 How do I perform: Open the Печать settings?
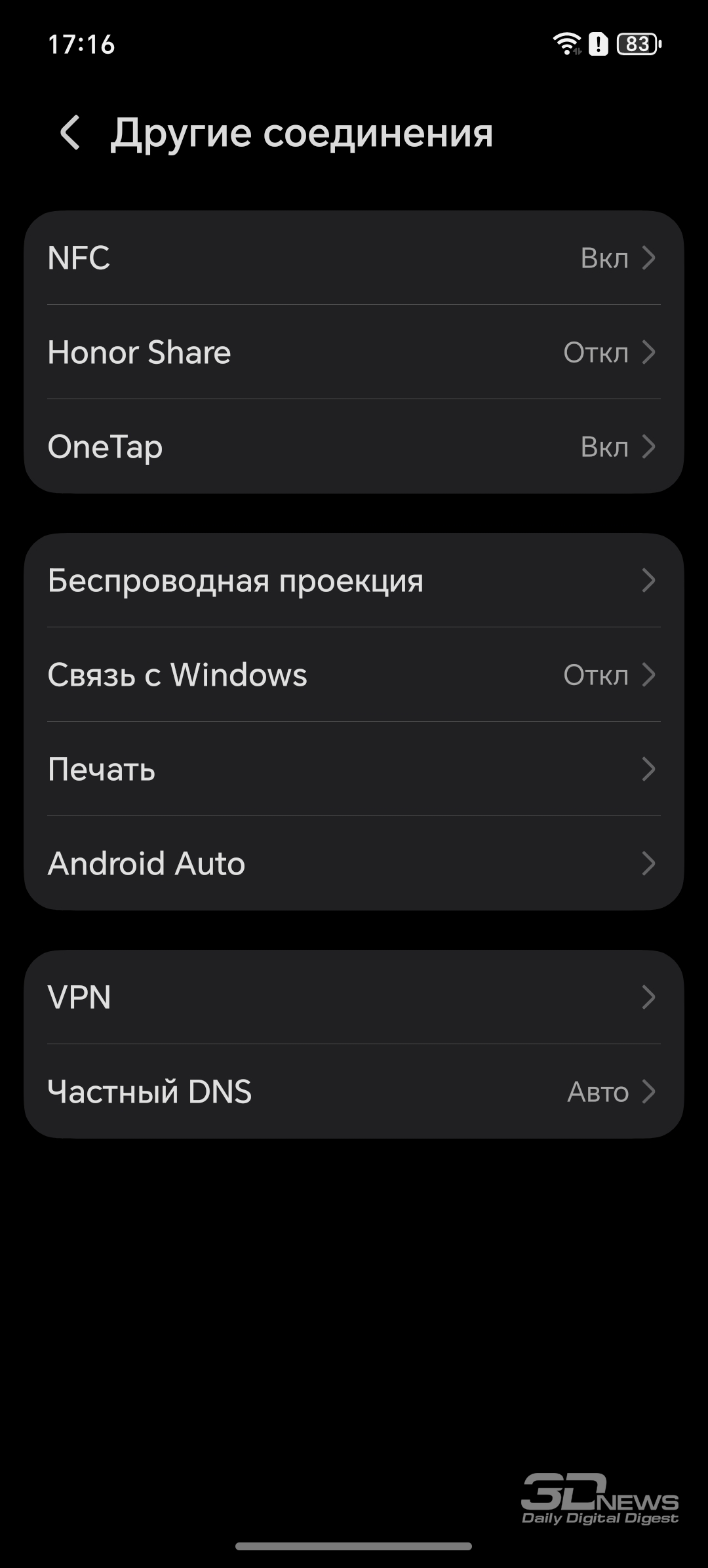coord(354,769)
